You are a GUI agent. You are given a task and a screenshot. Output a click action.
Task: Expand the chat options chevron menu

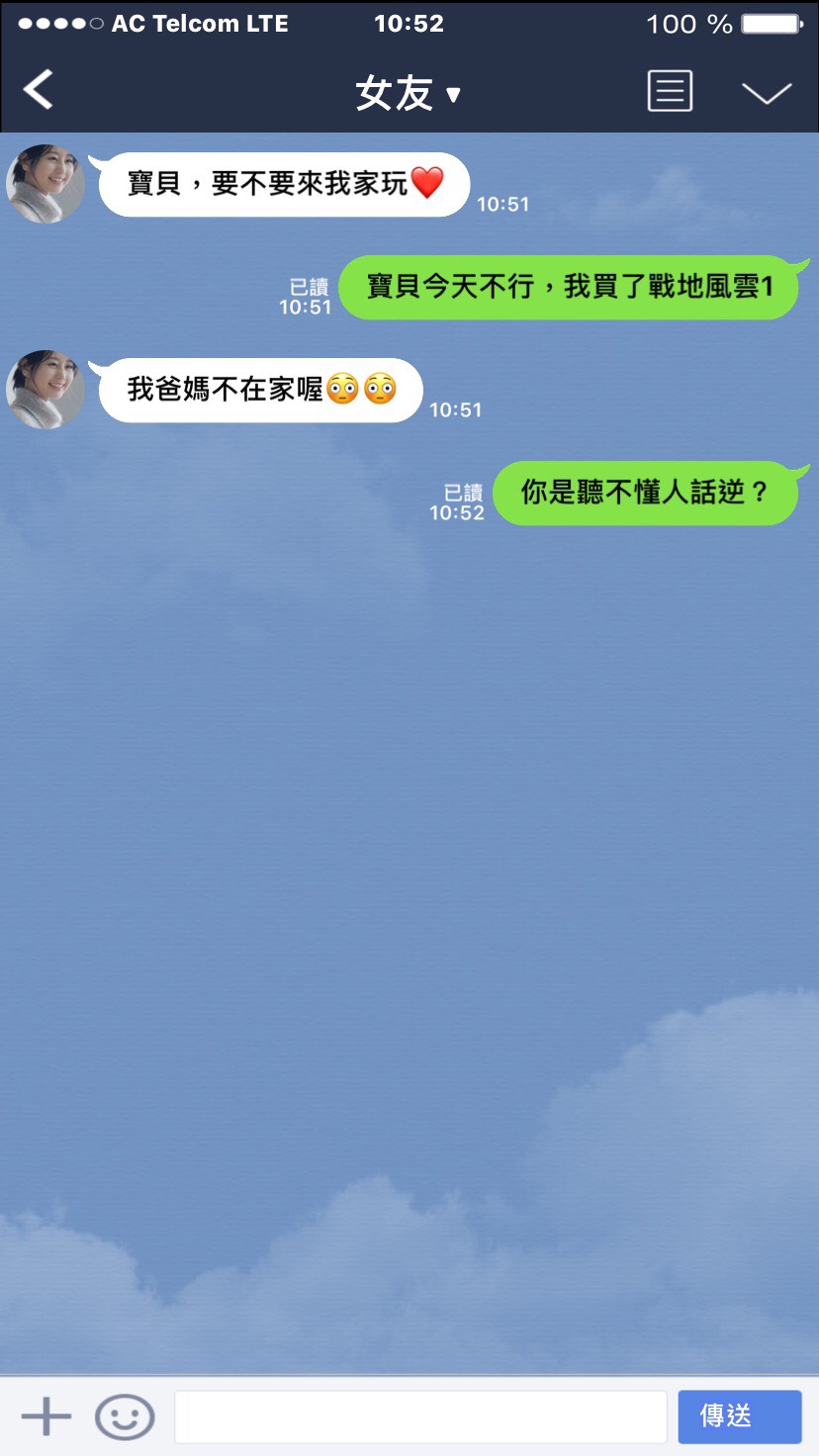767,93
